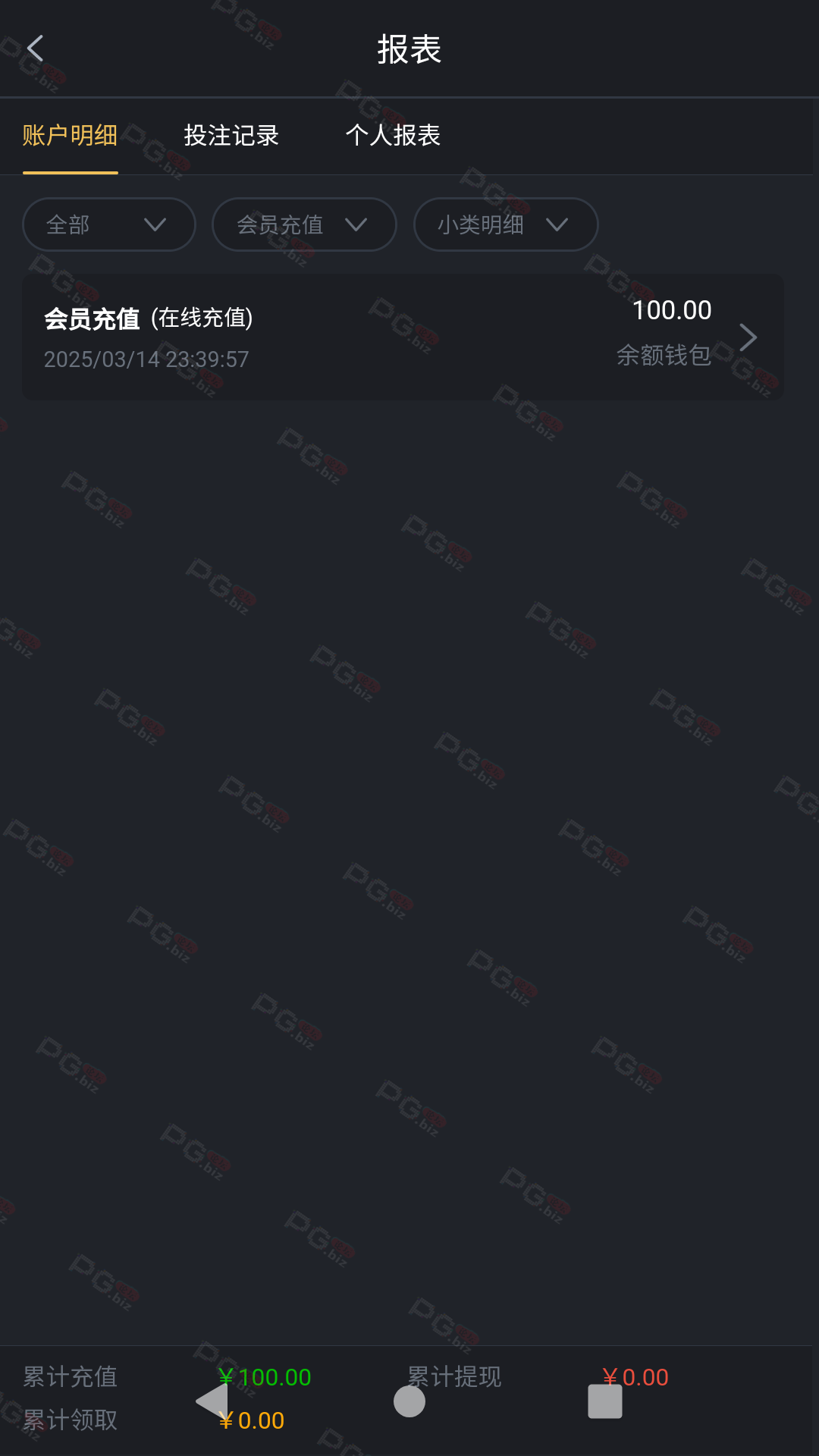This screenshot has width=819, height=1456.
Task: Select the 账户明细 tab
Action: (x=70, y=136)
